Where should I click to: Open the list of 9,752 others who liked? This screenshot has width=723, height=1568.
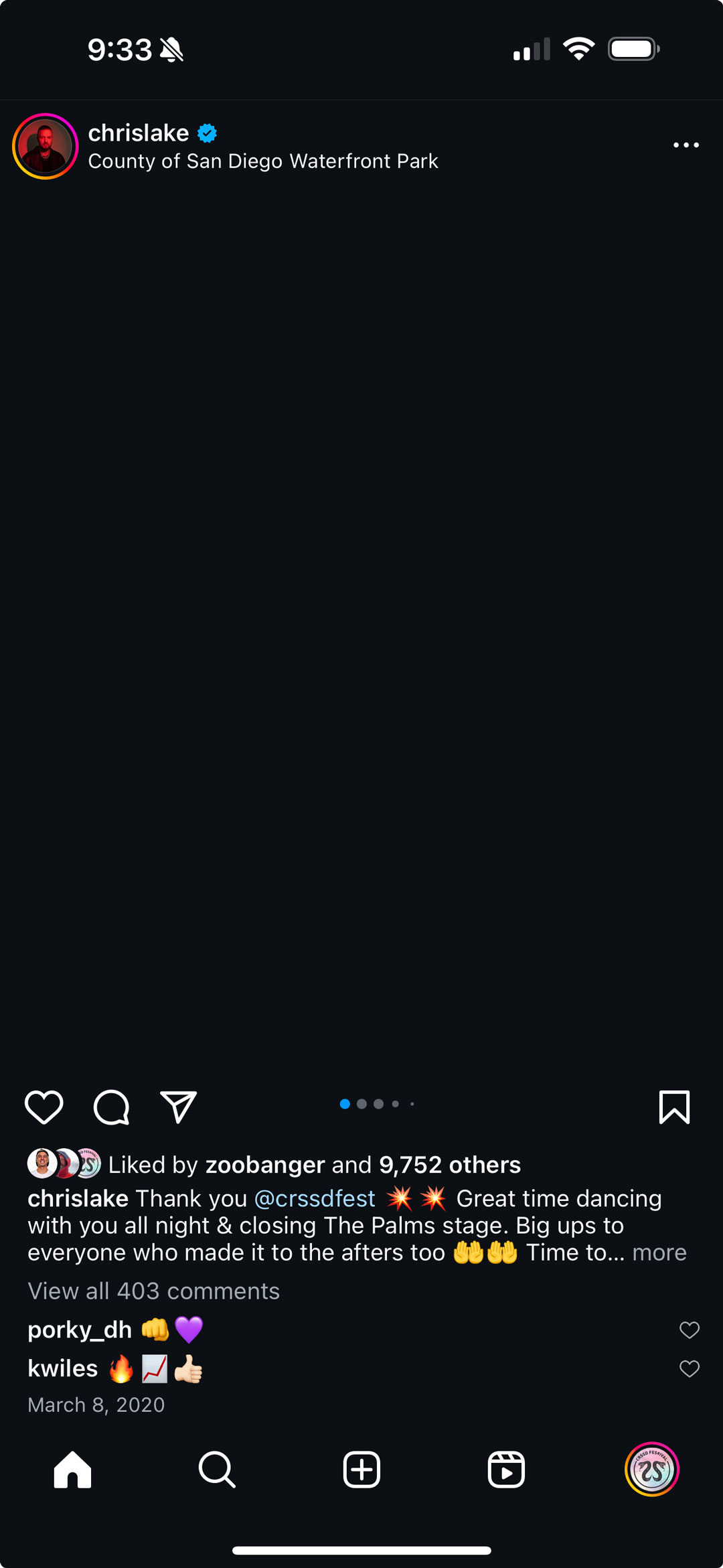pos(449,1165)
